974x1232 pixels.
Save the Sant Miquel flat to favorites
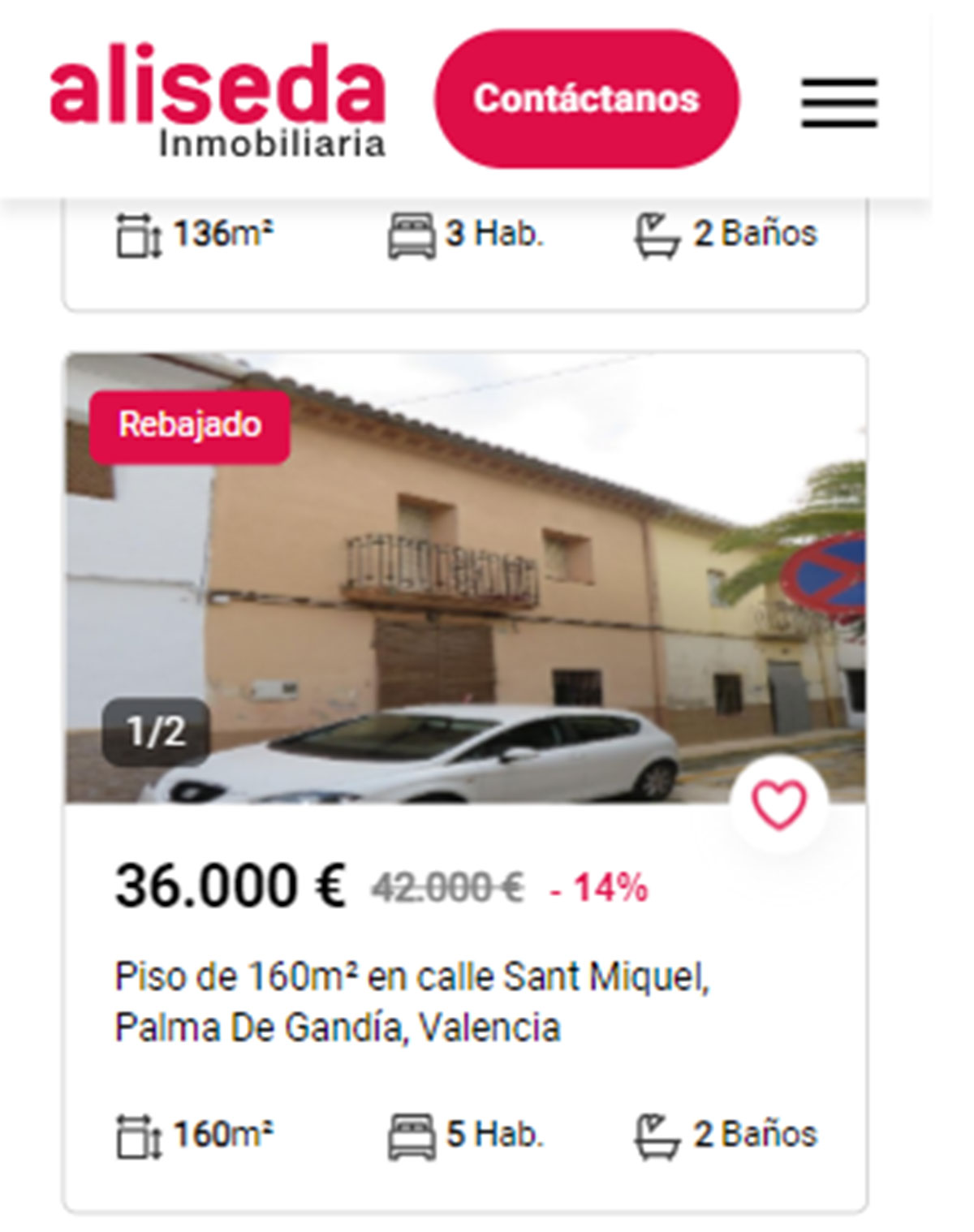(778, 803)
